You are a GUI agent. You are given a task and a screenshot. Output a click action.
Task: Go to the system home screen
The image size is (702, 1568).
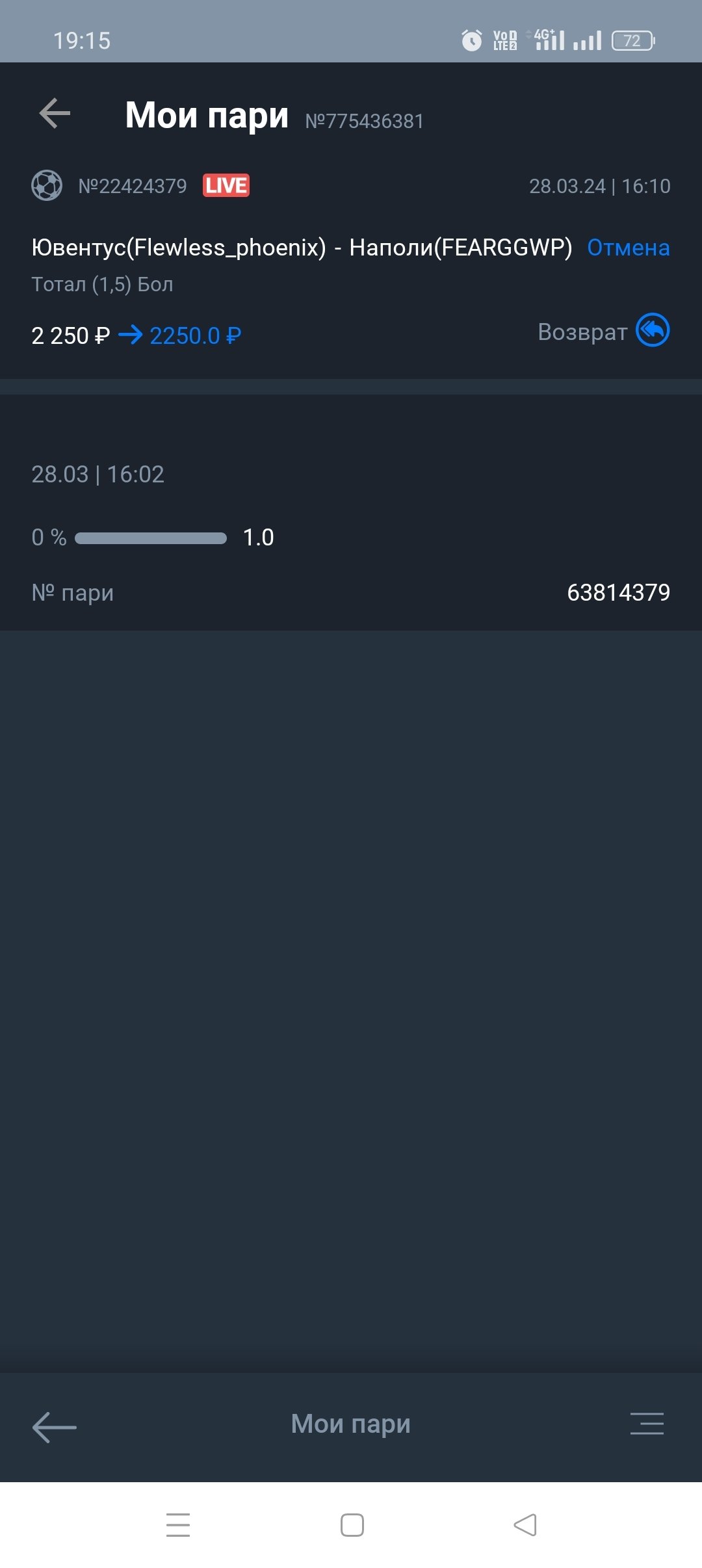(x=352, y=1525)
